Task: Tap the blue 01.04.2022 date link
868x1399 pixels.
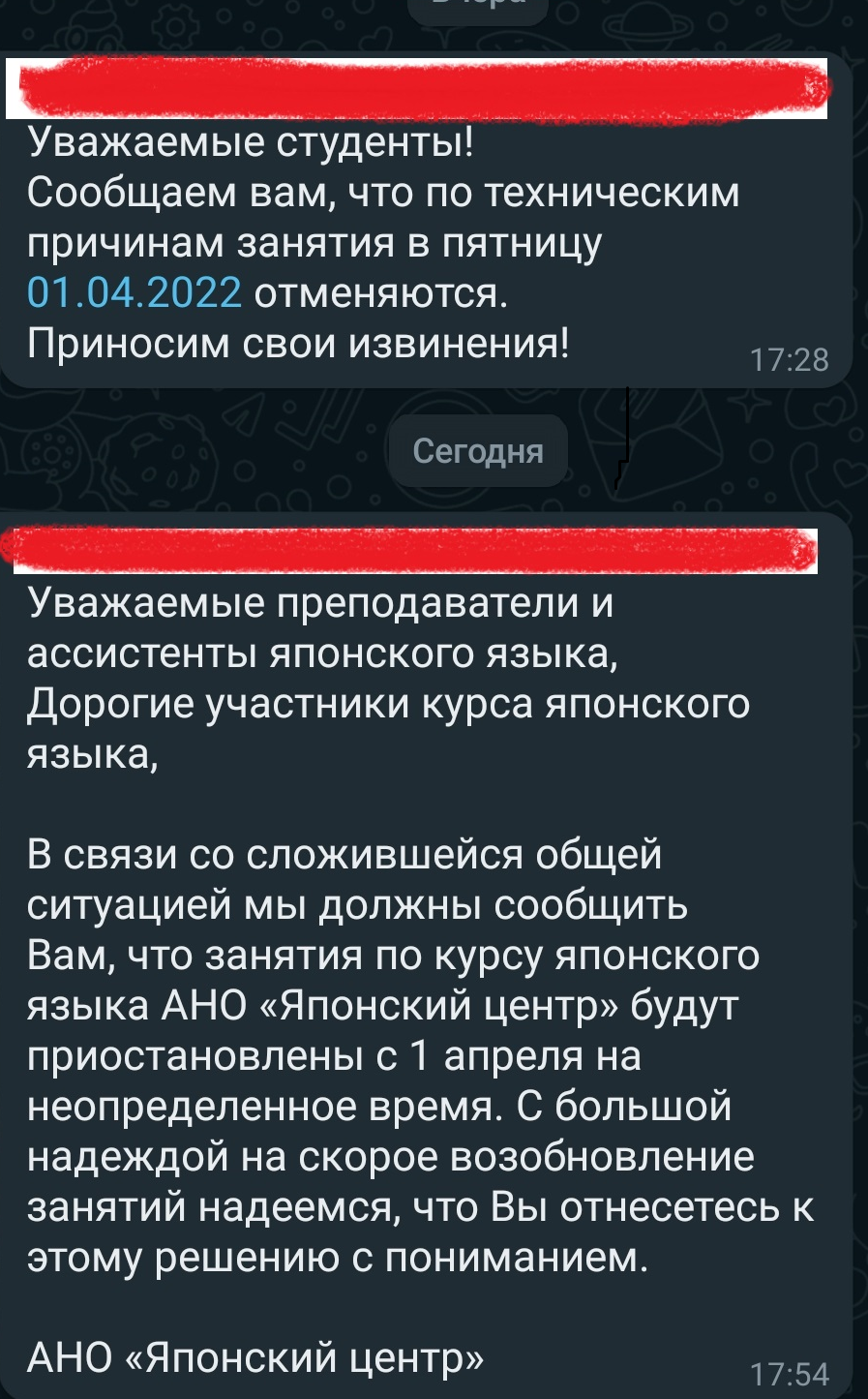Action: (135, 292)
